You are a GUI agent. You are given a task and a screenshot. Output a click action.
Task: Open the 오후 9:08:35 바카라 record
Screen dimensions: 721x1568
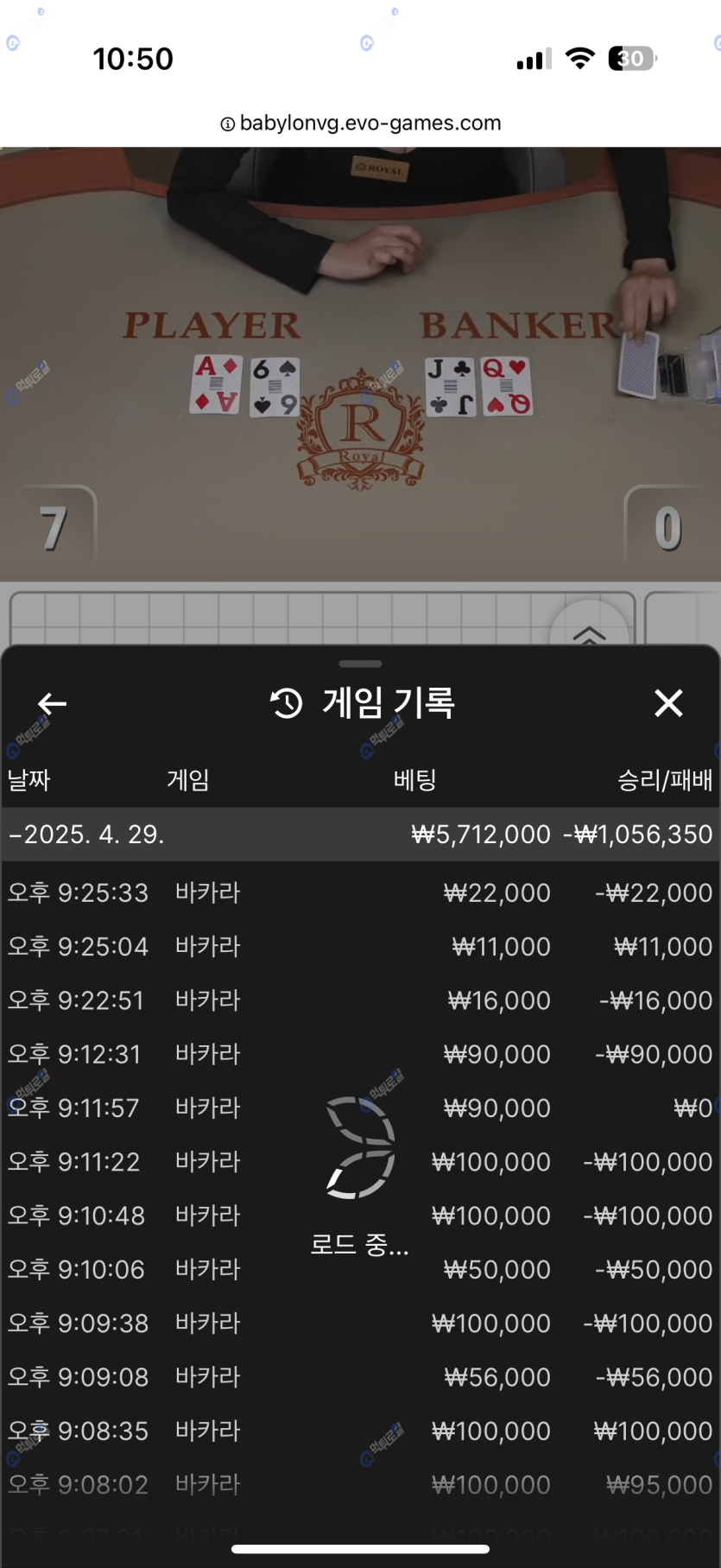tap(360, 1431)
